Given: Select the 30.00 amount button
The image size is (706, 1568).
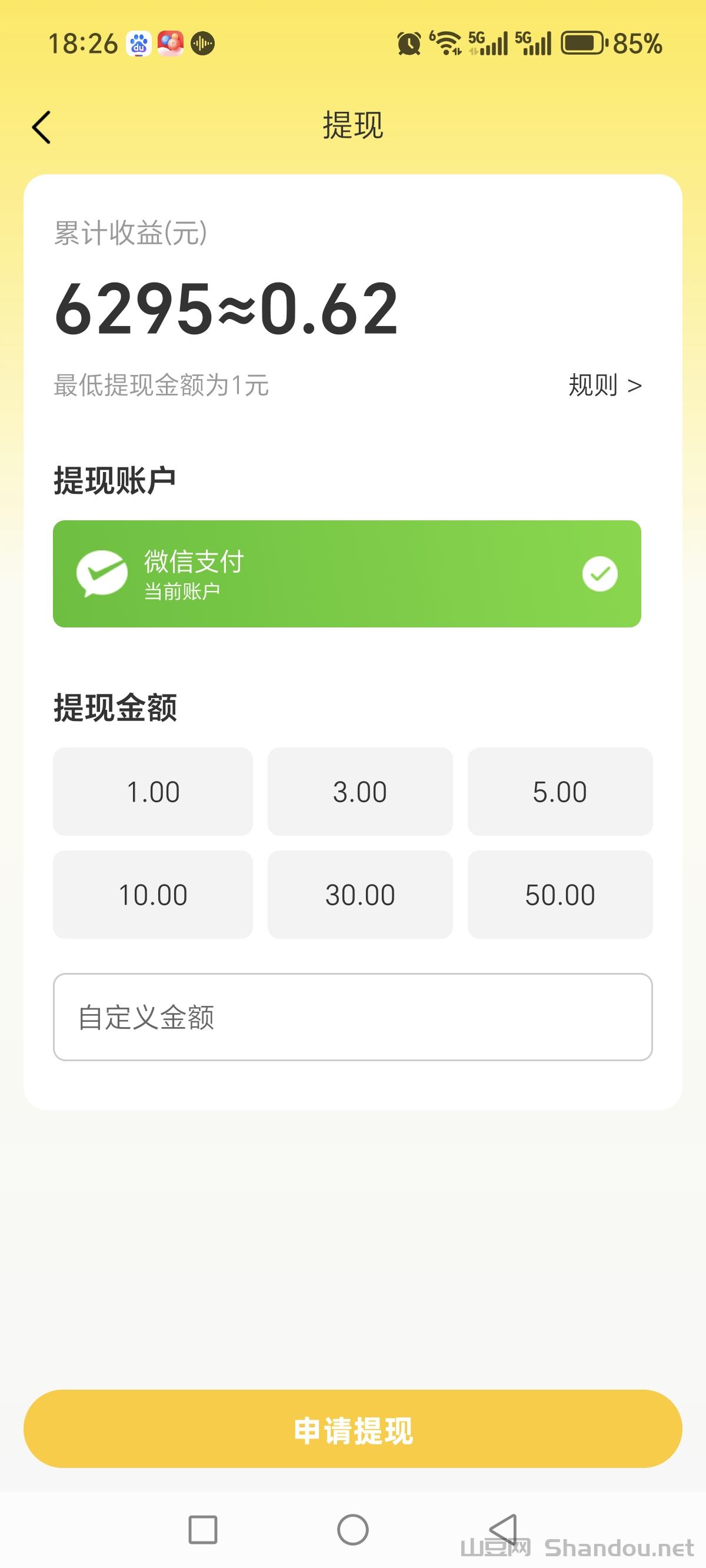Looking at the screenshot, I should point(359,894).
